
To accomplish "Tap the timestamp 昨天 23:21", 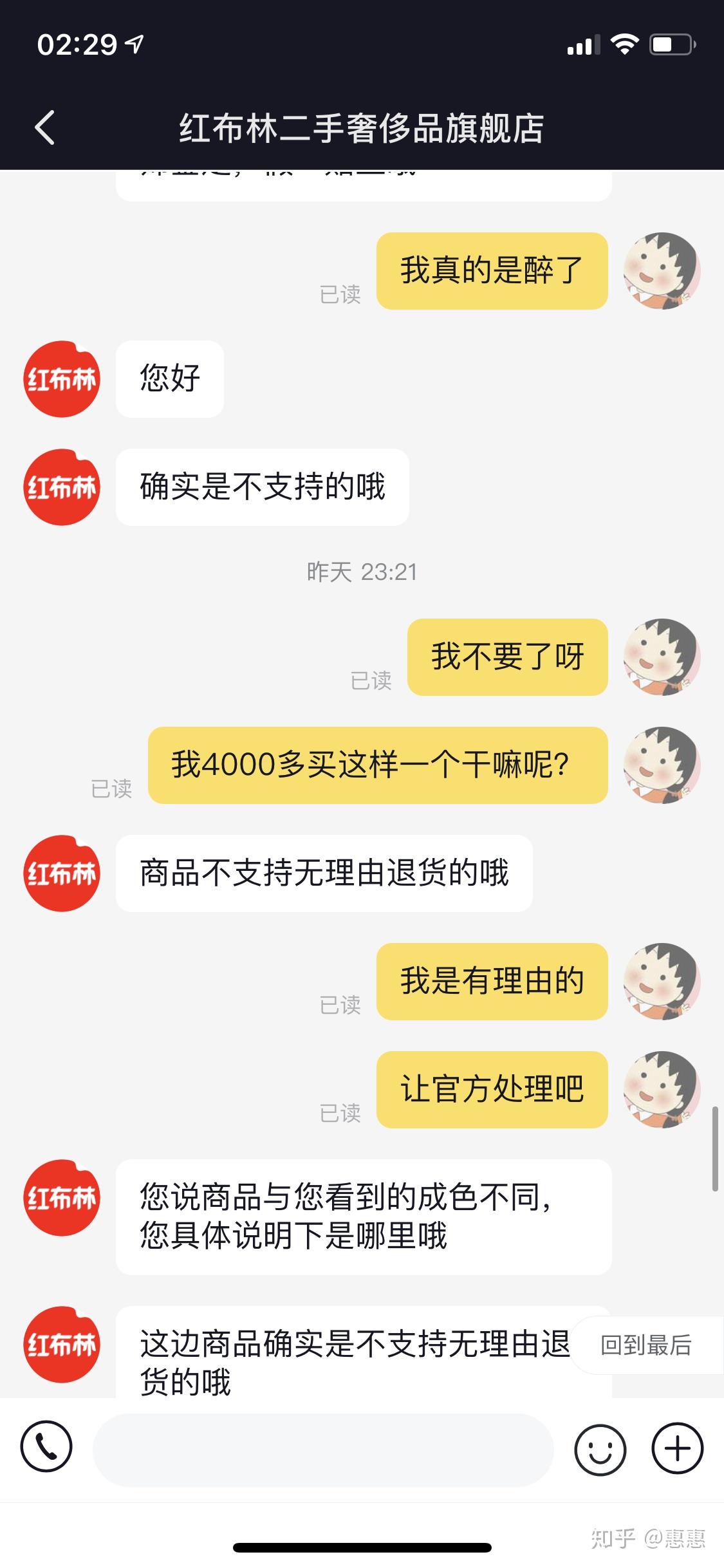I will coord(362,571).
